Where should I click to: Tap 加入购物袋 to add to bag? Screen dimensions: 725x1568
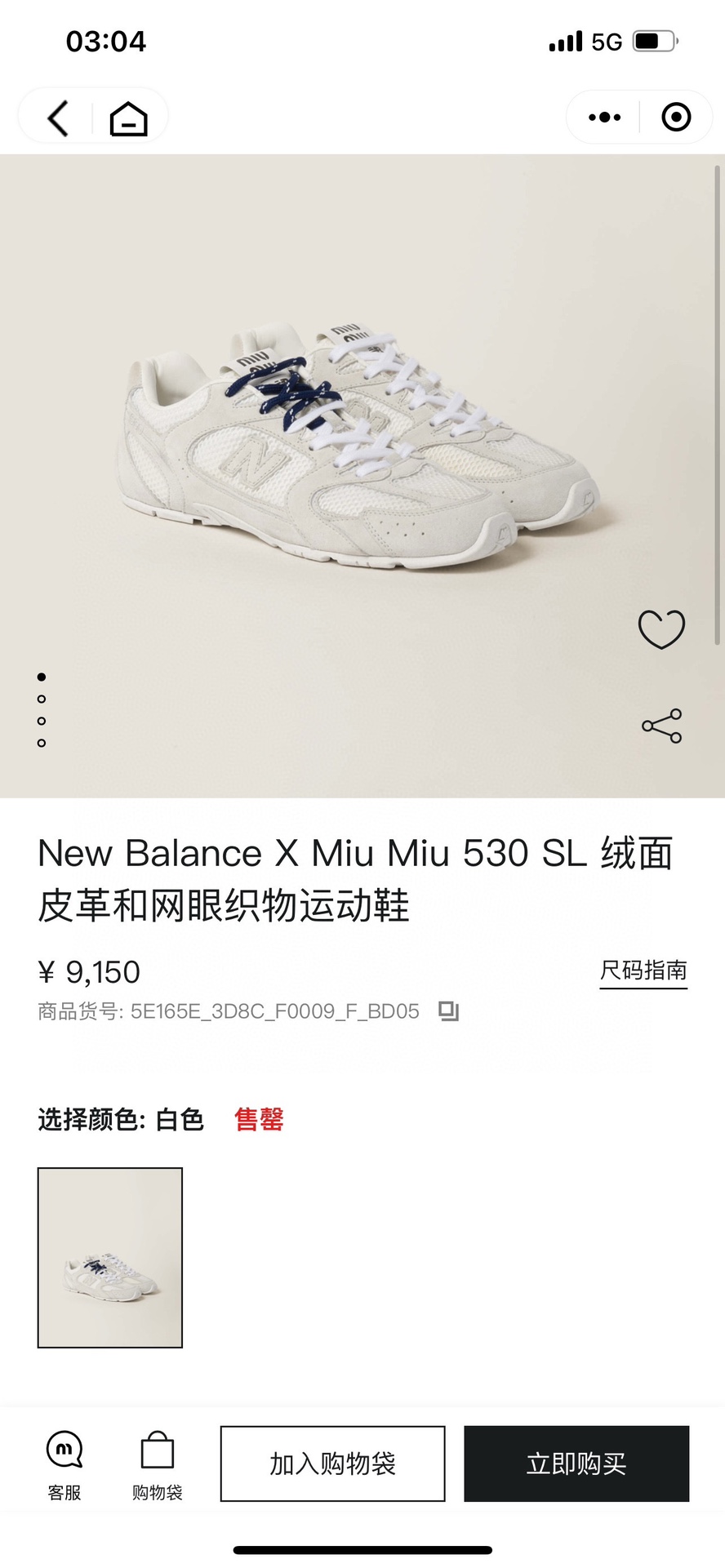[333, 1464]
